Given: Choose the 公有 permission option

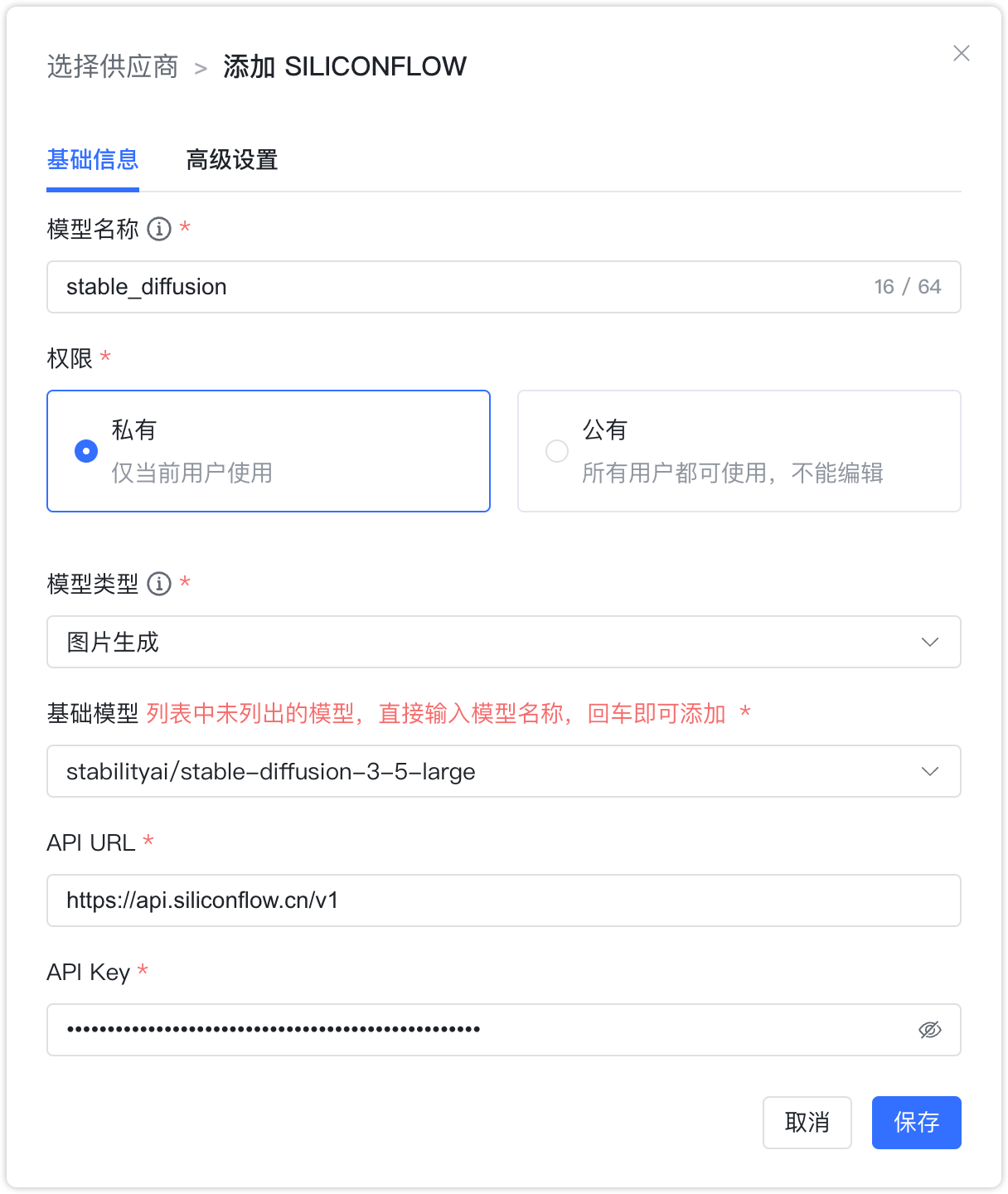Looking at the screenshot, I should click(x=557, y=451).
